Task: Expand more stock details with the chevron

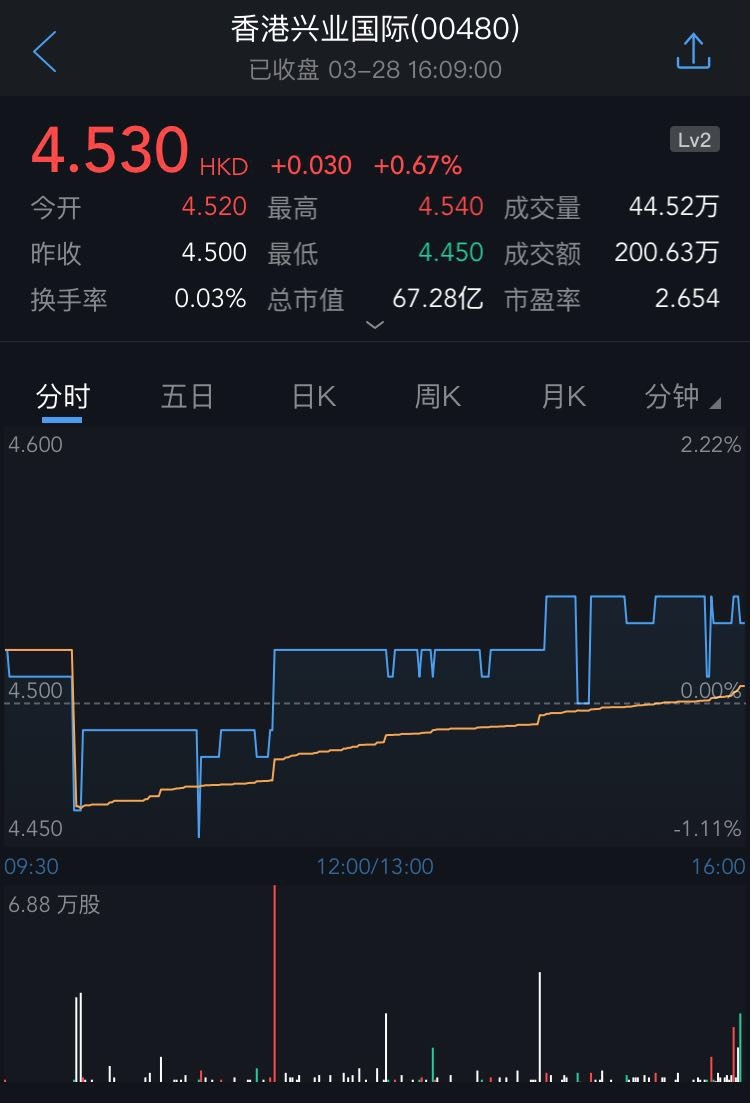Action: click(x=375, y=325)
